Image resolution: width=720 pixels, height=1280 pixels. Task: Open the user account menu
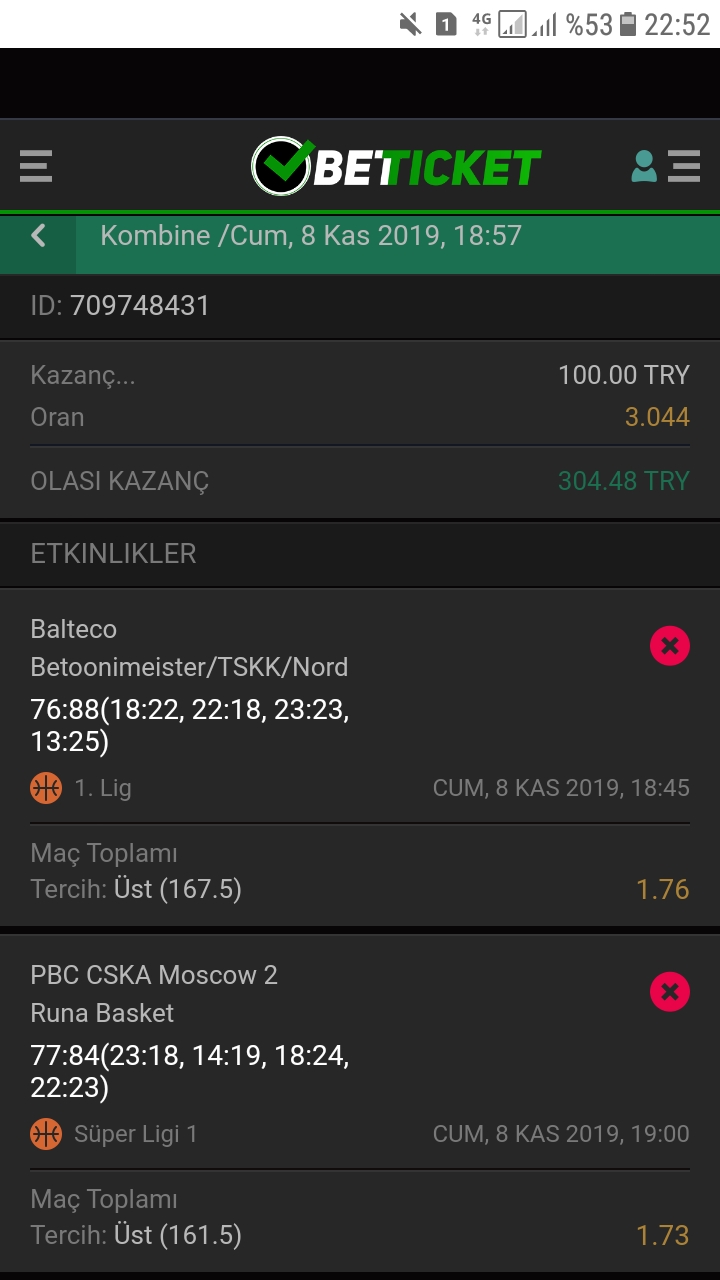click(x=665, y=166)
